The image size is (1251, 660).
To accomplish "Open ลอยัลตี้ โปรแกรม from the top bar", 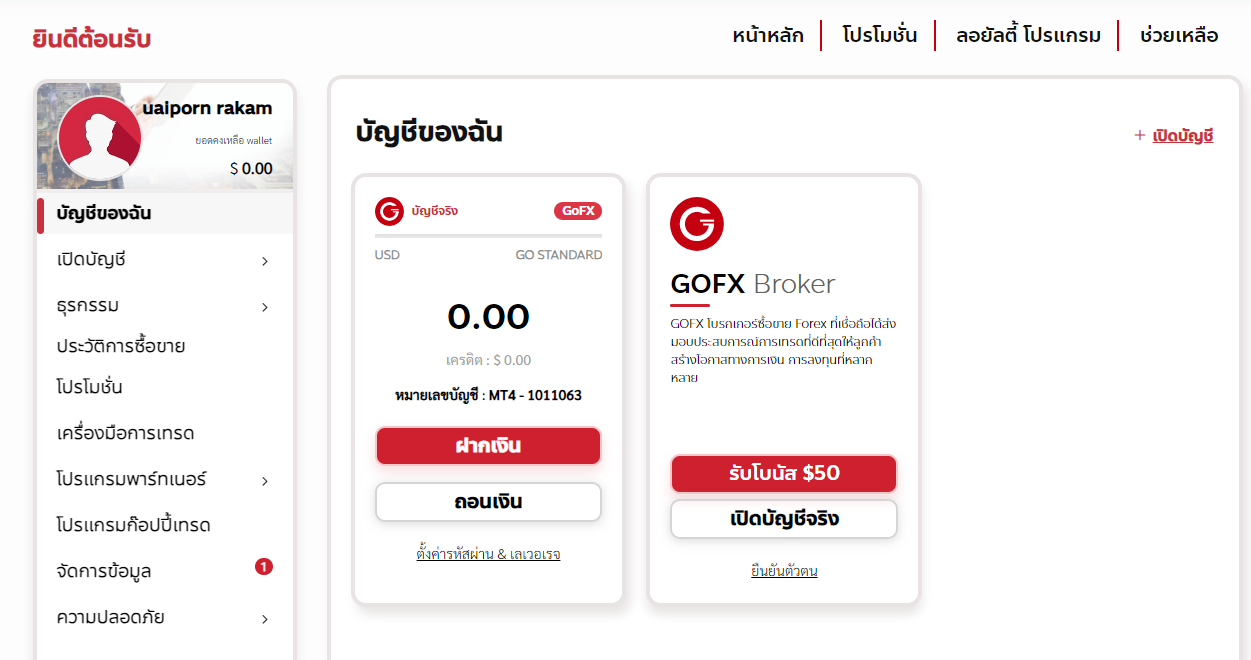I will pos(1028,36).
